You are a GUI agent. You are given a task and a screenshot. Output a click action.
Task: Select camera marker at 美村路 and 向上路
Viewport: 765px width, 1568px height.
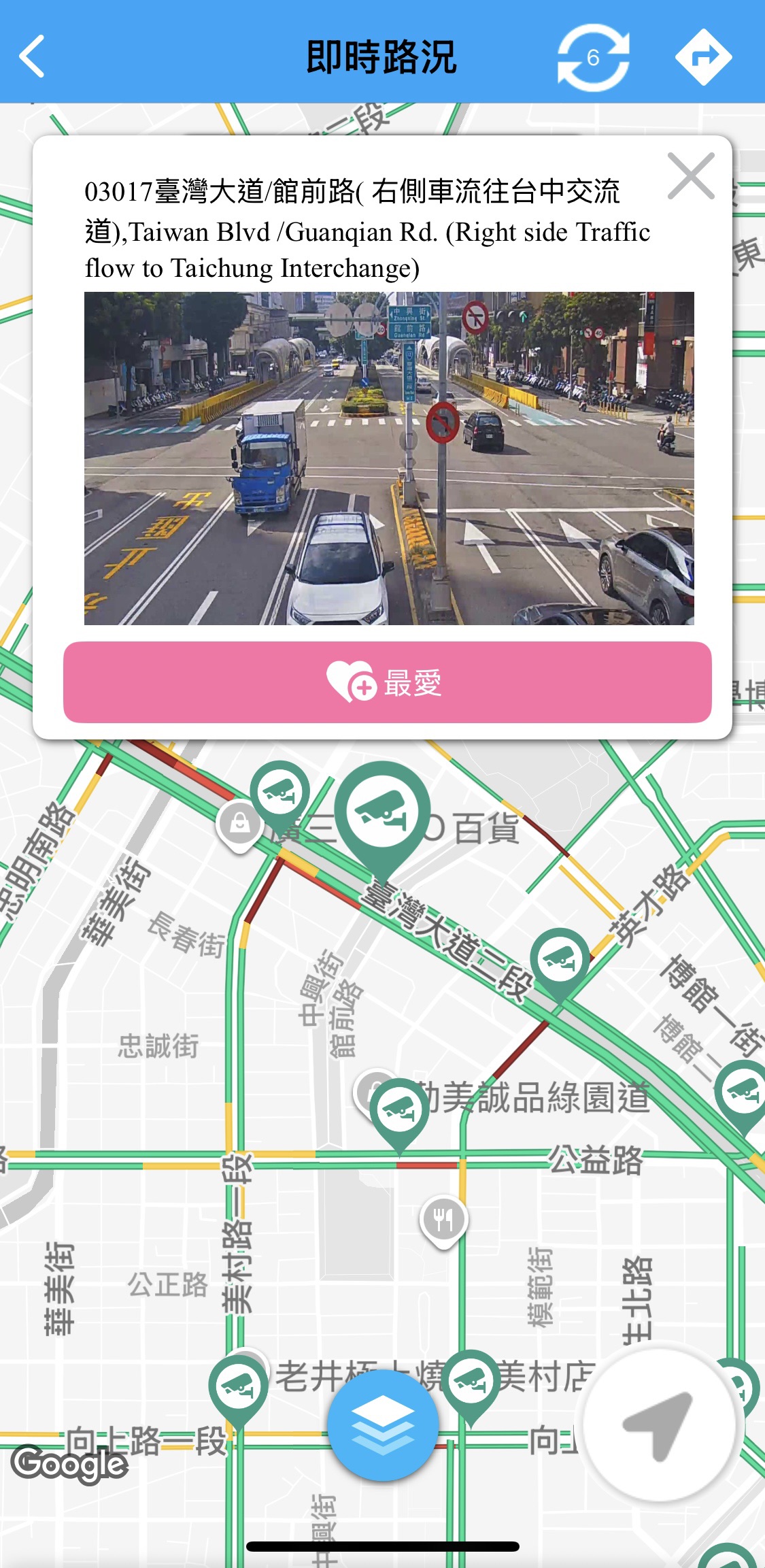click(x=238, y=1386)
